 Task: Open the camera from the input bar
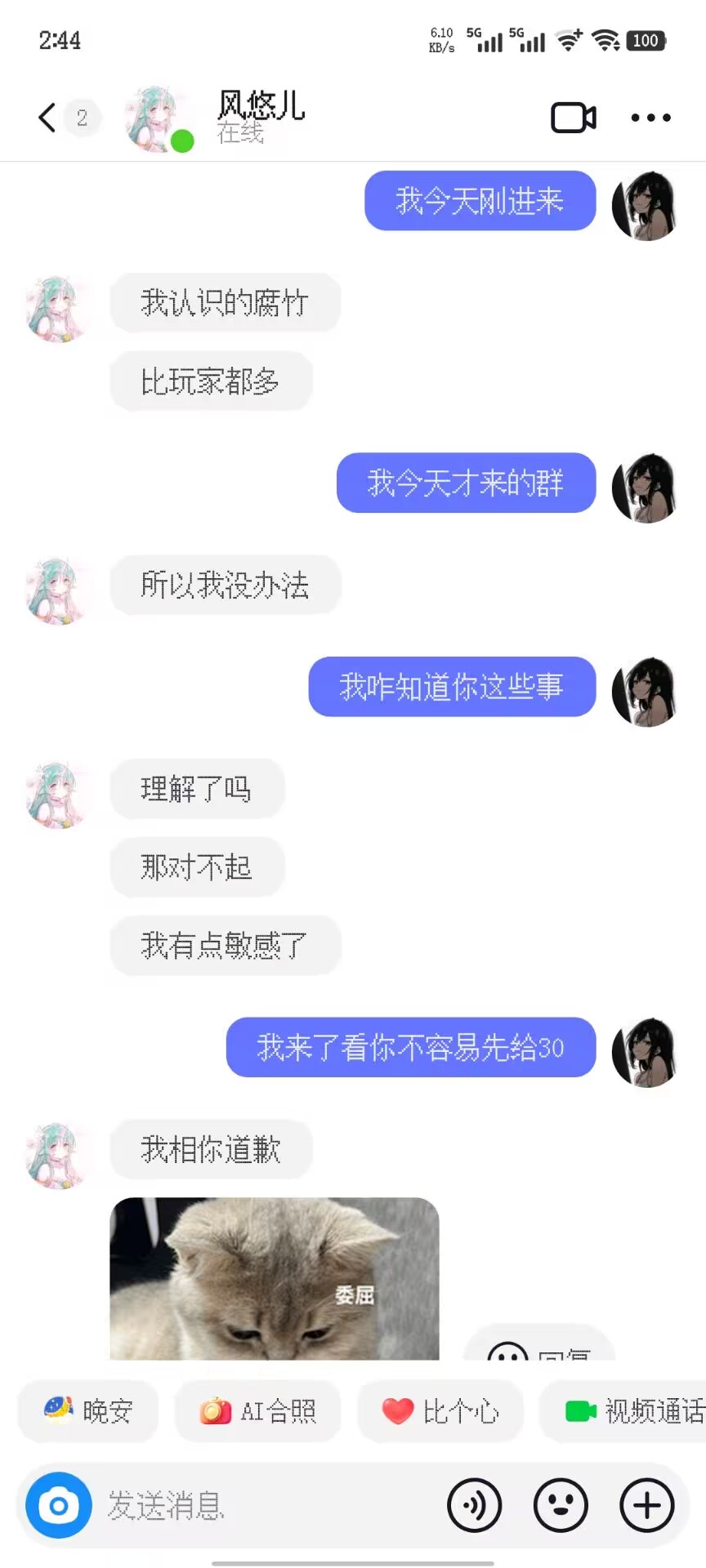pos(59,1505)
